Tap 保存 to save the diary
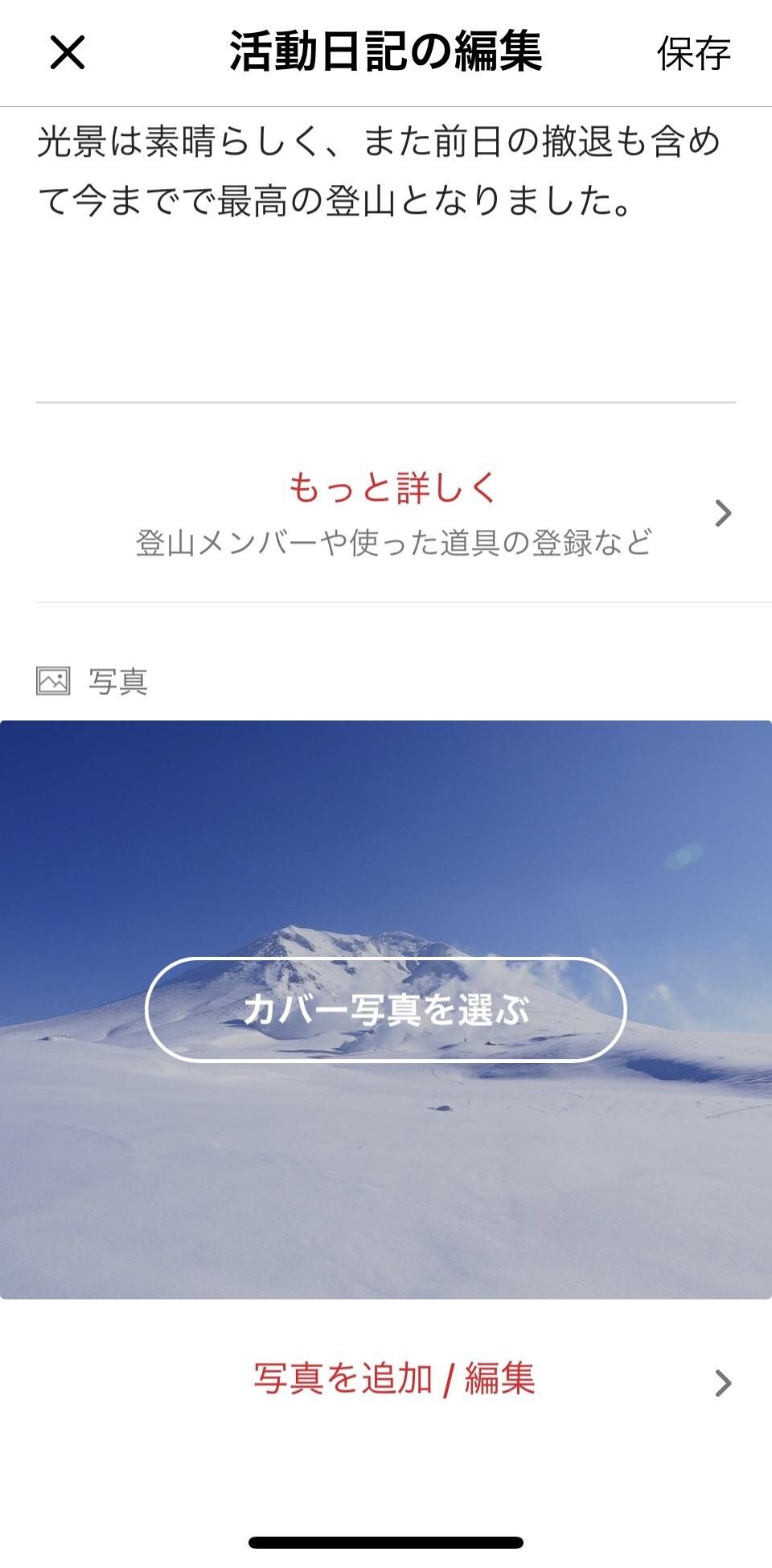The image size is (772, 1568). [x=695, y=54]
